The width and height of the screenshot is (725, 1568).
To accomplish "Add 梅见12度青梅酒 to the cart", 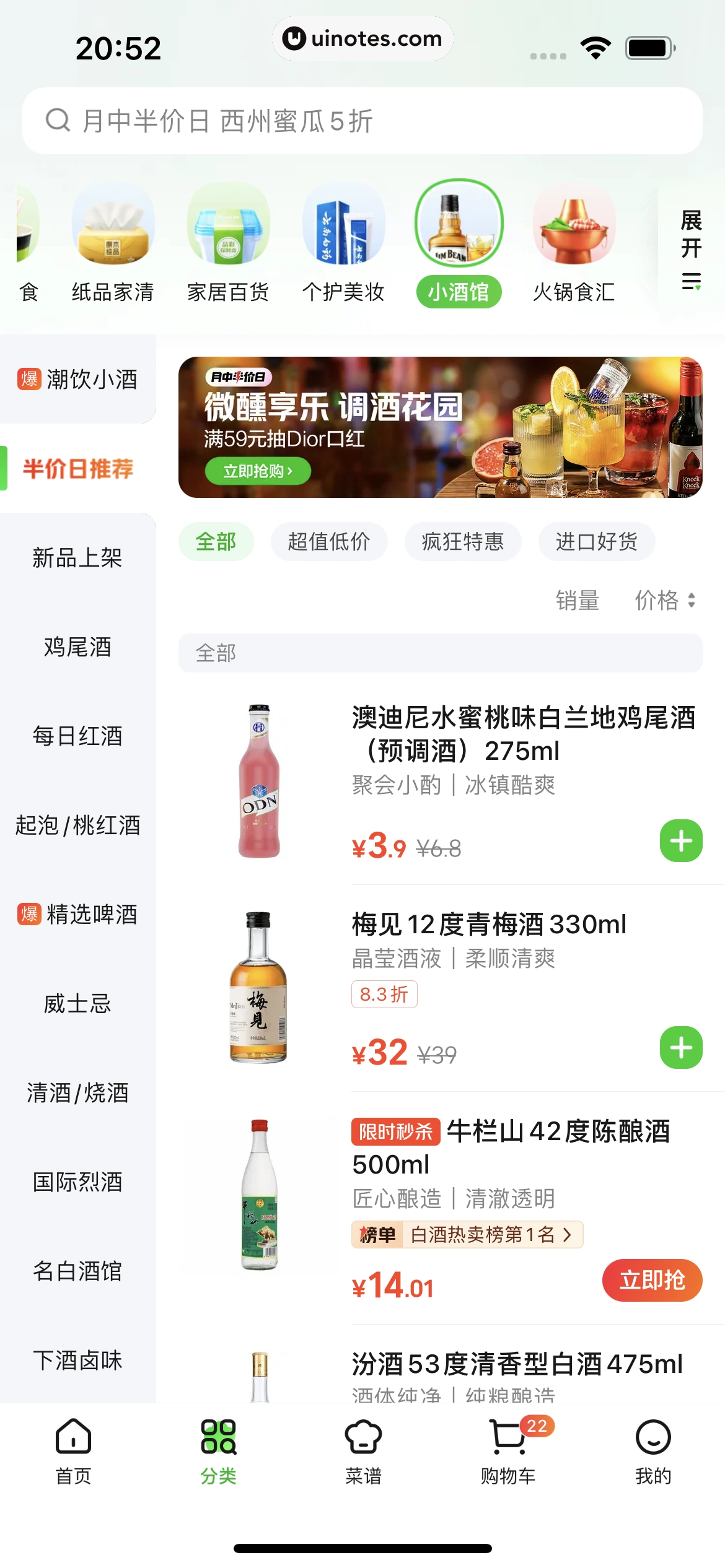I will click(x=681, y=1048).
